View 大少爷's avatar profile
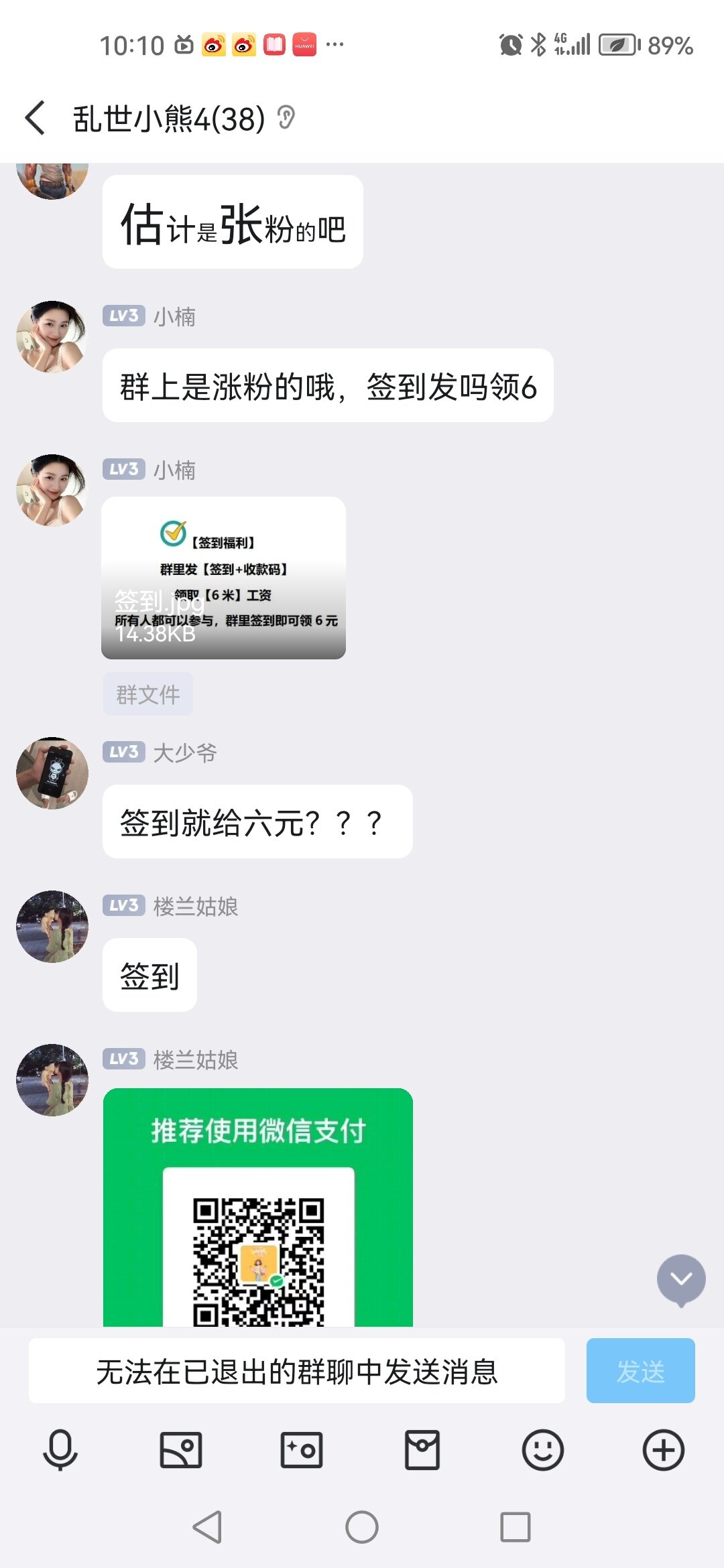This screenshot has height=1568, width=724. [52, 773]
